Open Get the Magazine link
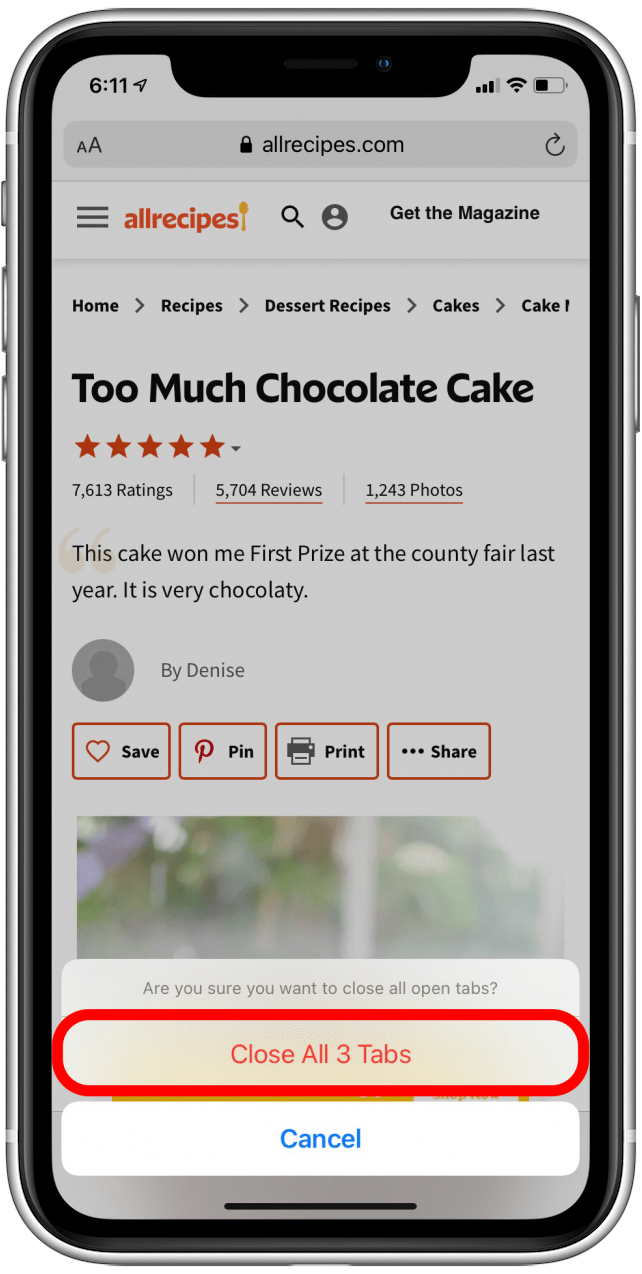The width and height of the screenshot is (642, 1274). click(x=464, y=213)
